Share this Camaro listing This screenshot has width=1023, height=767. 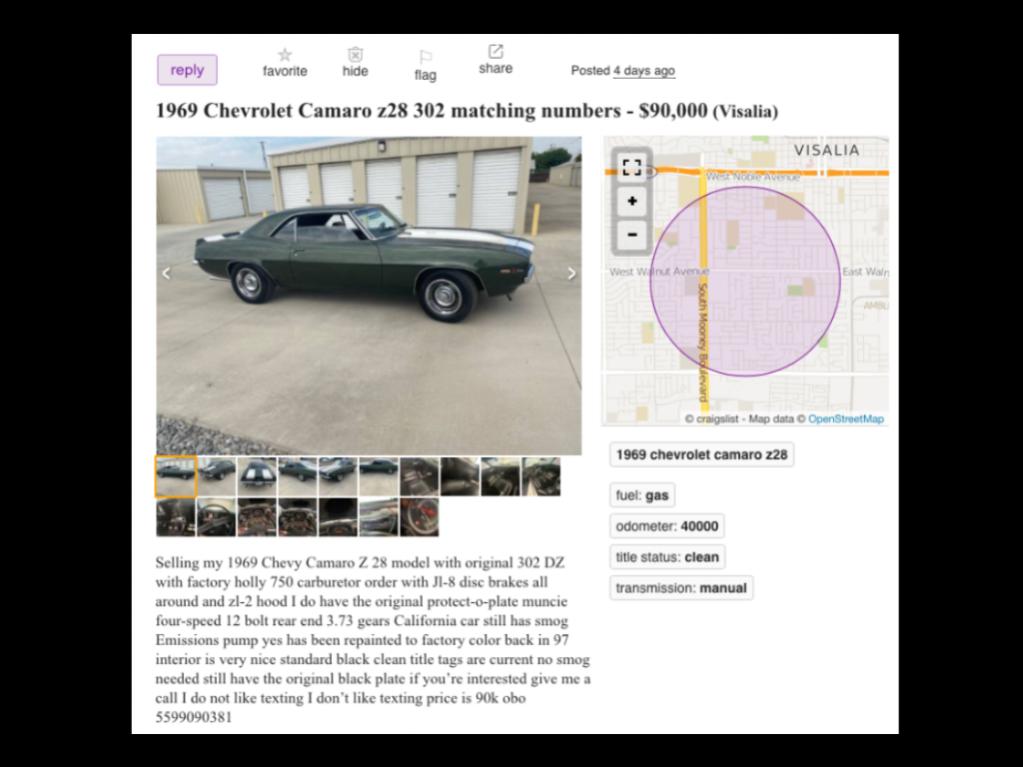coord(495,60)
